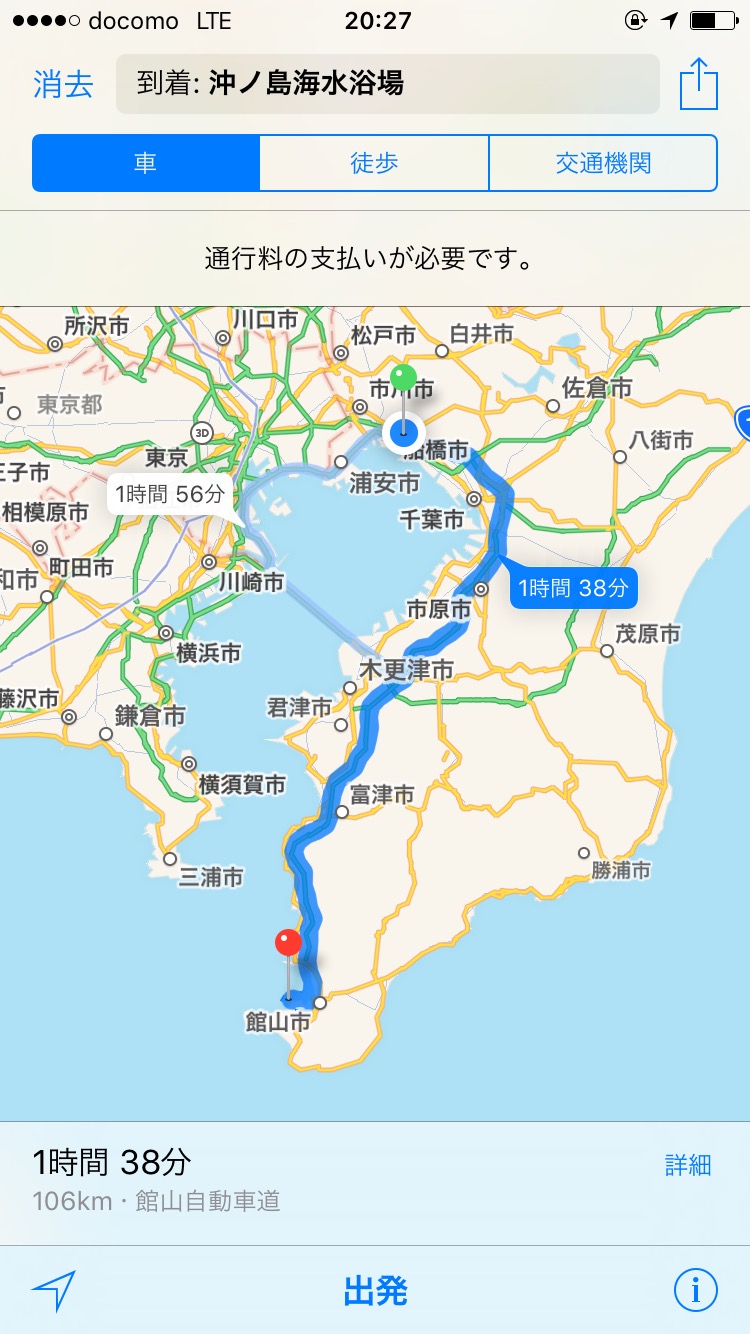Image resolution: width=750 pixels, height=1334 pixels.
Task: Switch to the 徒歩 walking tab
Action: (374, 163)
